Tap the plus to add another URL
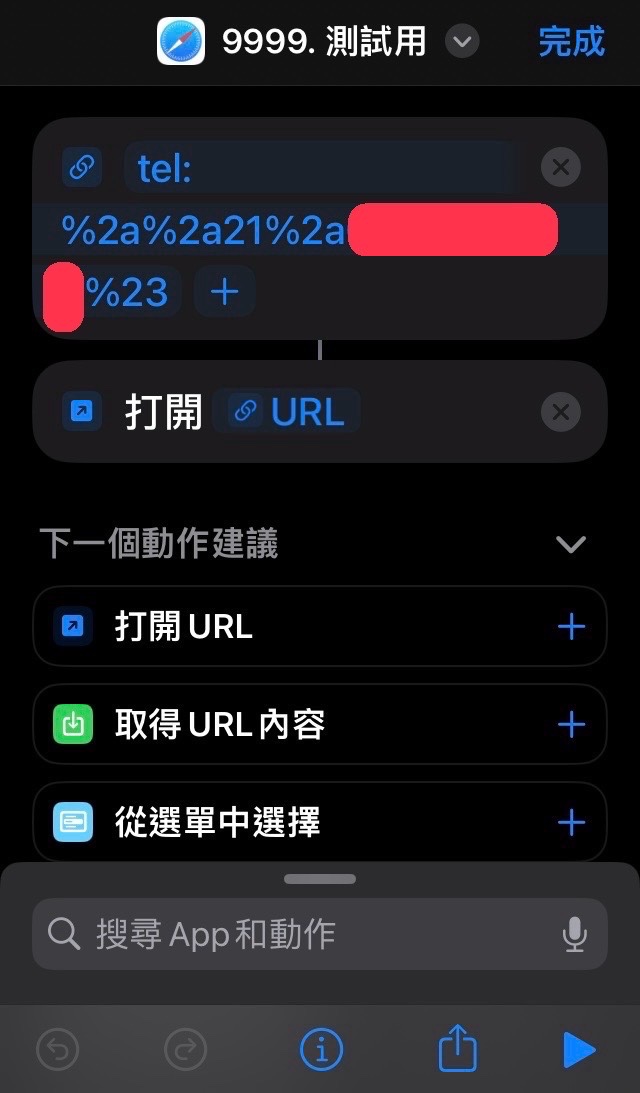 224,292
